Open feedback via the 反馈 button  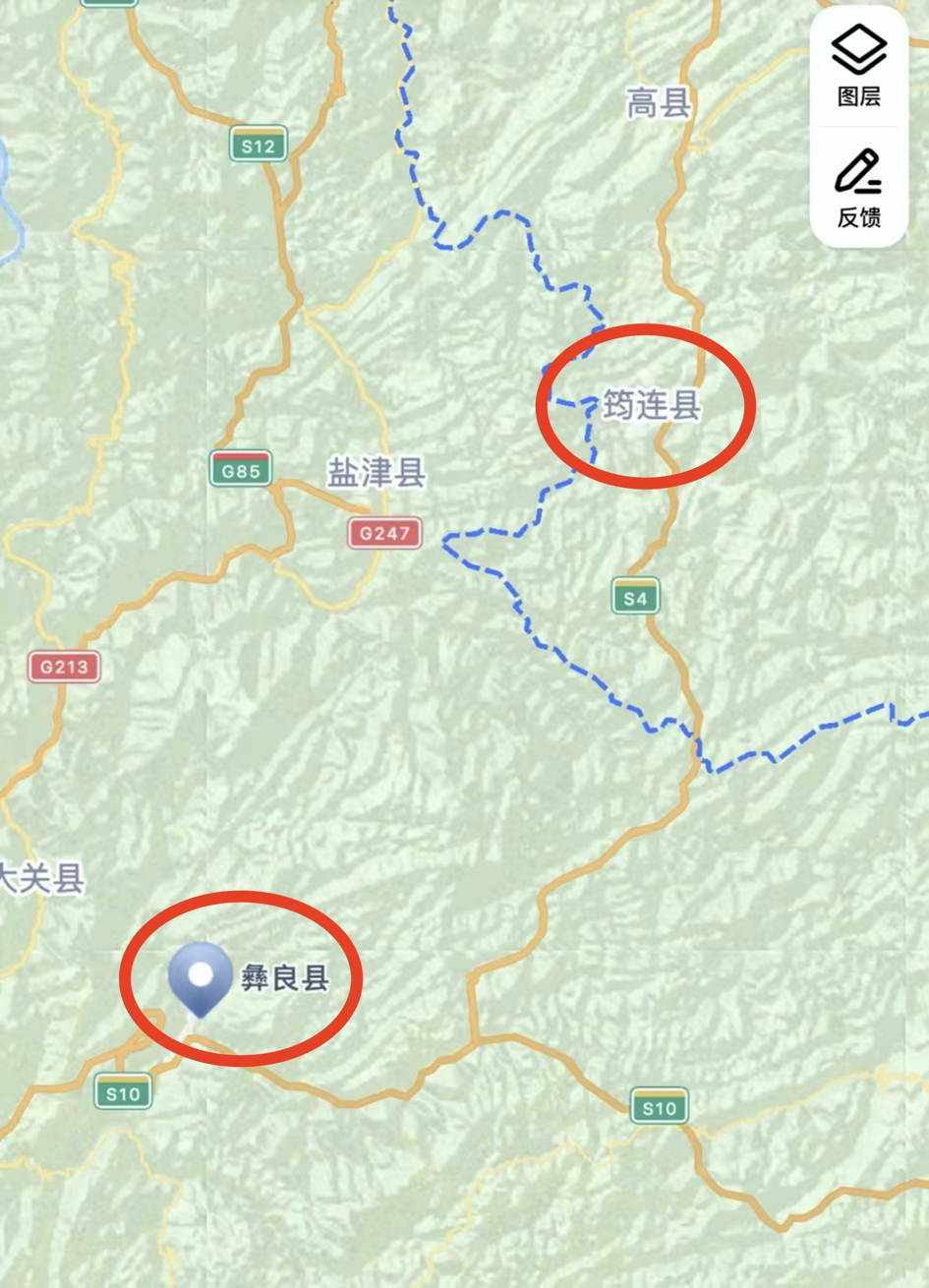857,197
